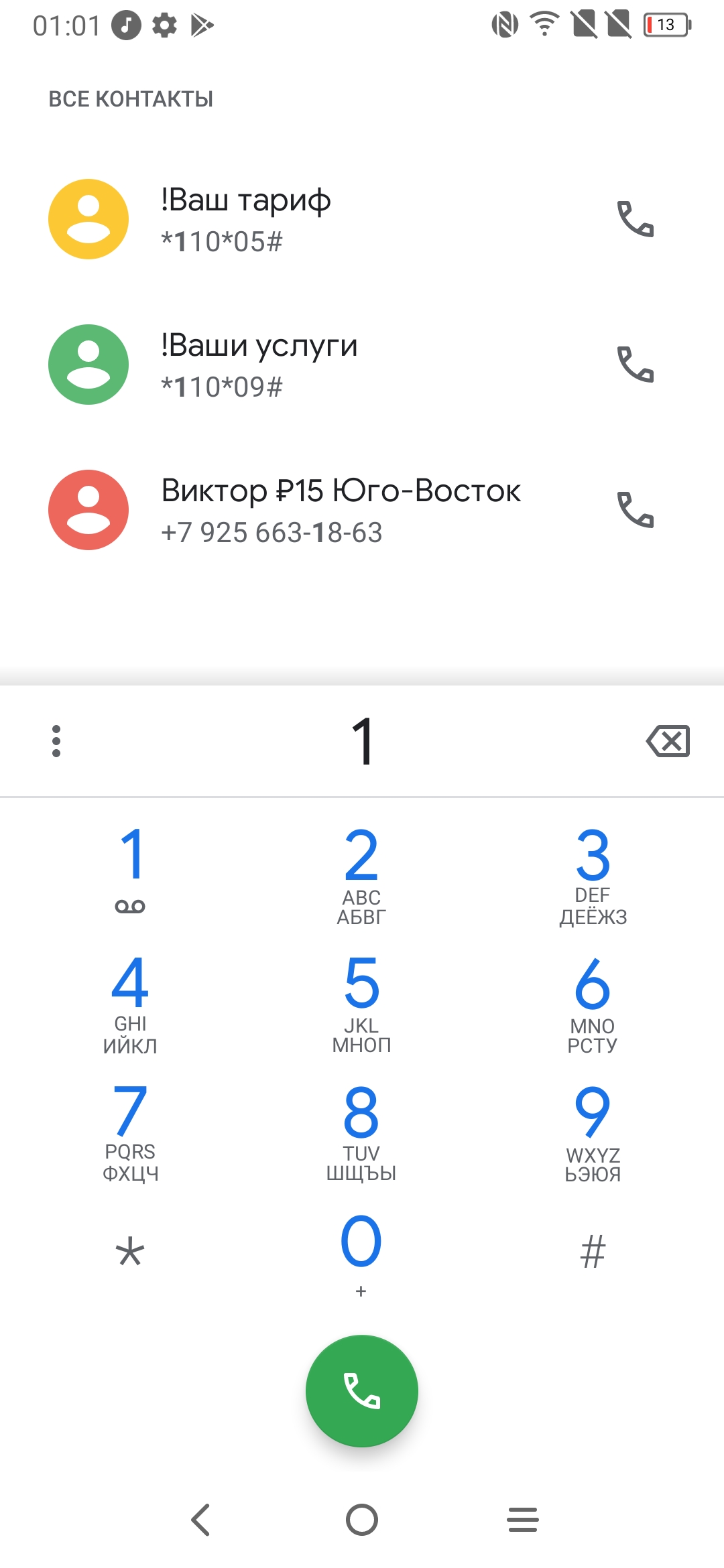Enter digit 8 TUV
724x1568 pixels.
[x=361, y=1130]
